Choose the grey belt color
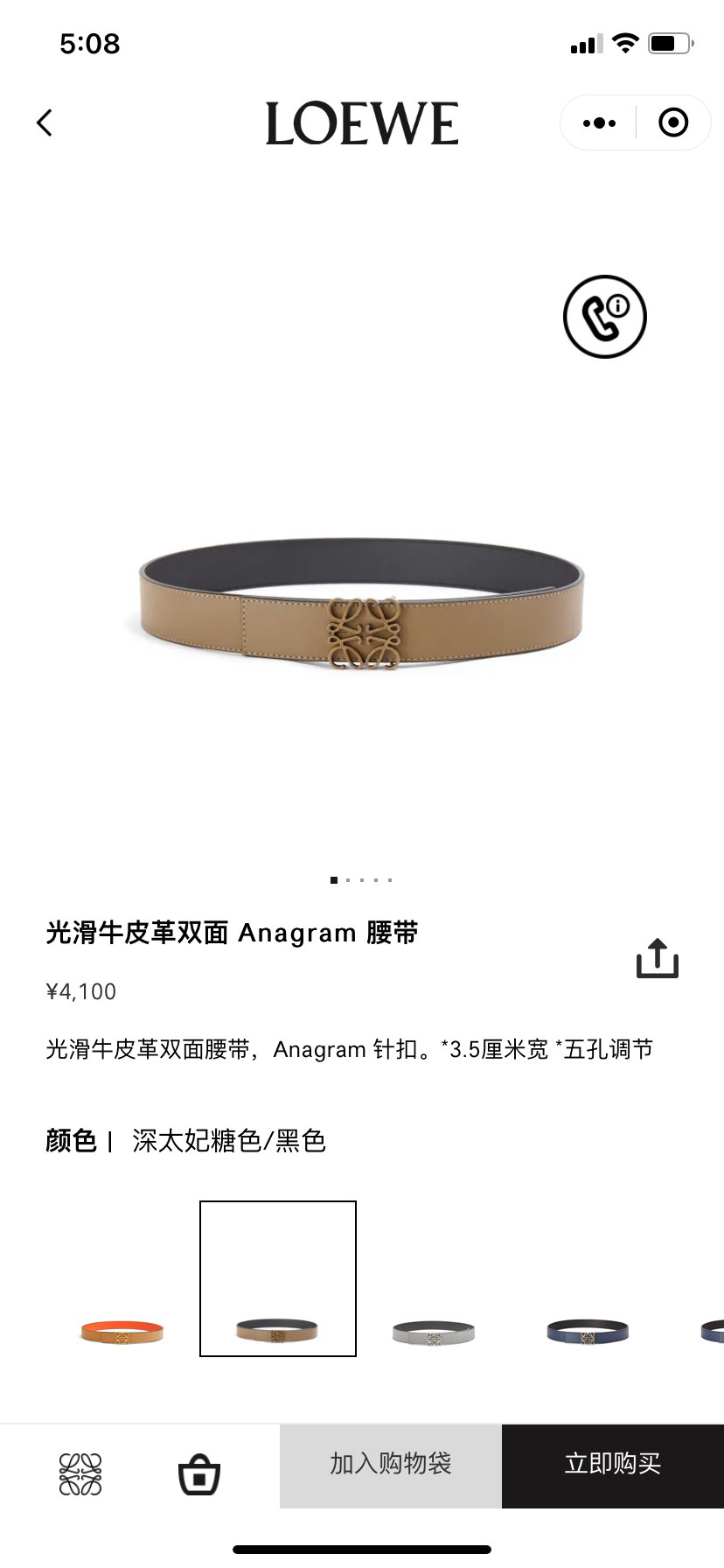The height and width of the screenshot is (1568, 724). click(x=434, y=1331)
